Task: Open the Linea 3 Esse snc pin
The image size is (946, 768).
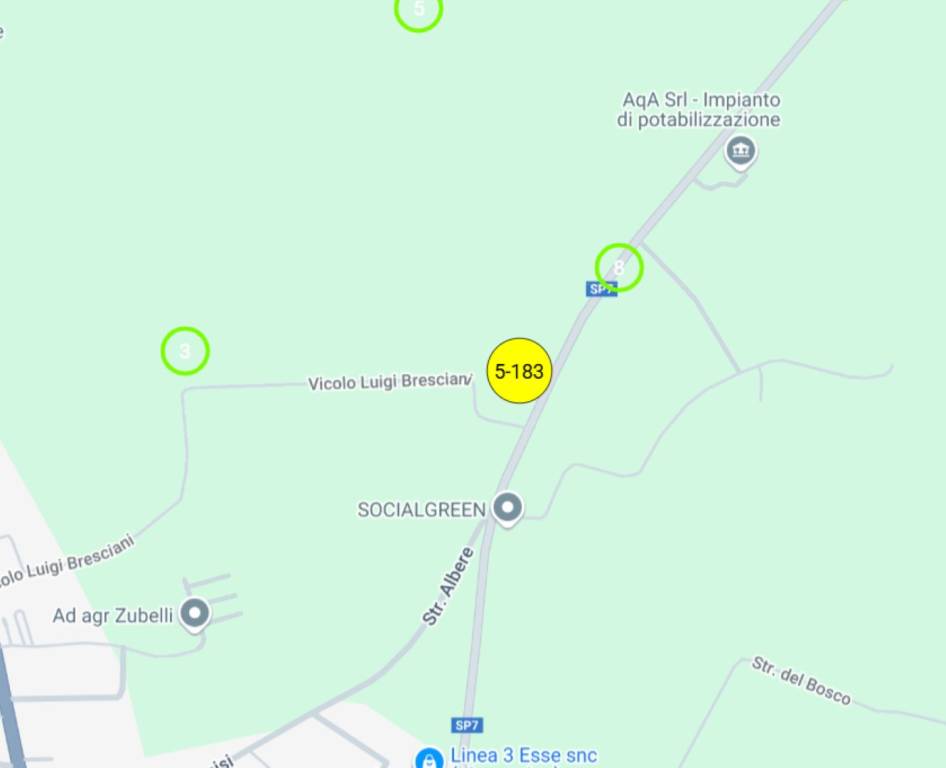Action: 430,758
